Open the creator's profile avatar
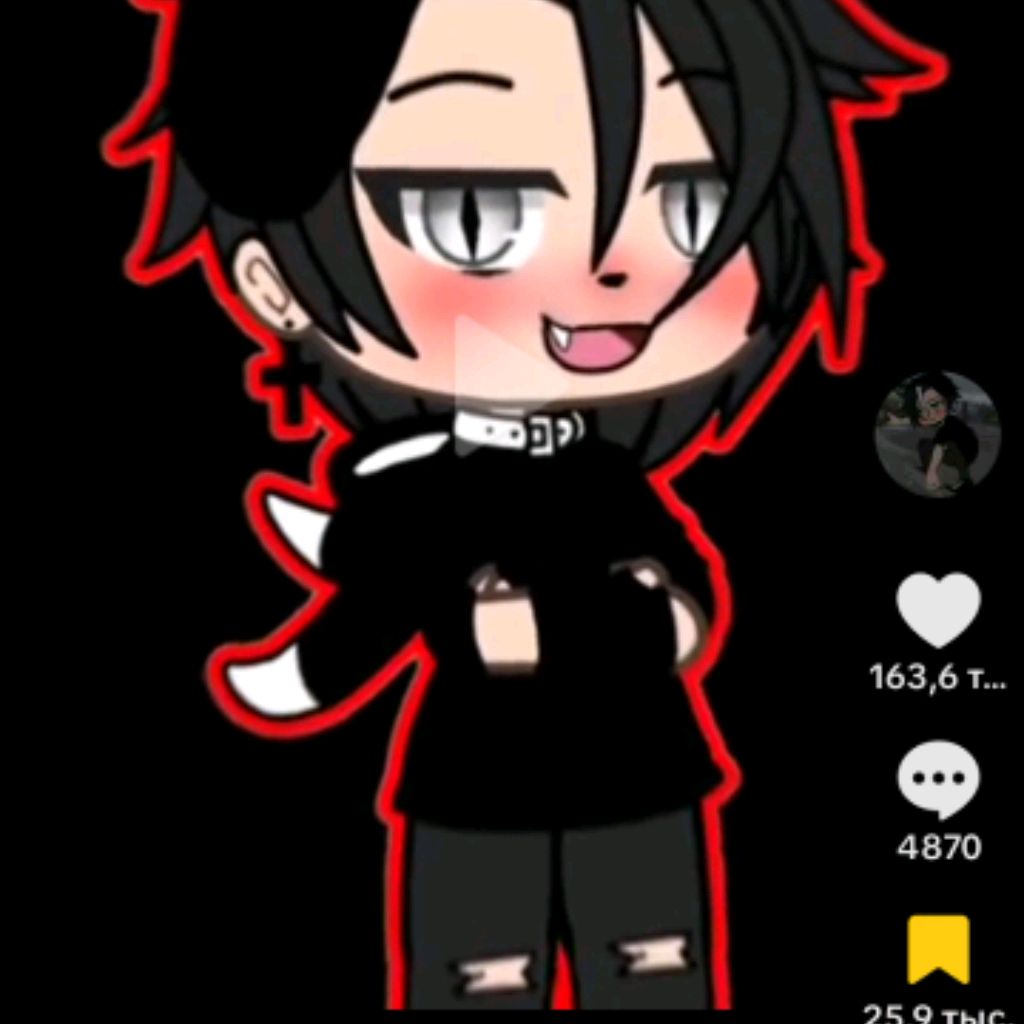 pyautogui.click(x=937, y=434)
